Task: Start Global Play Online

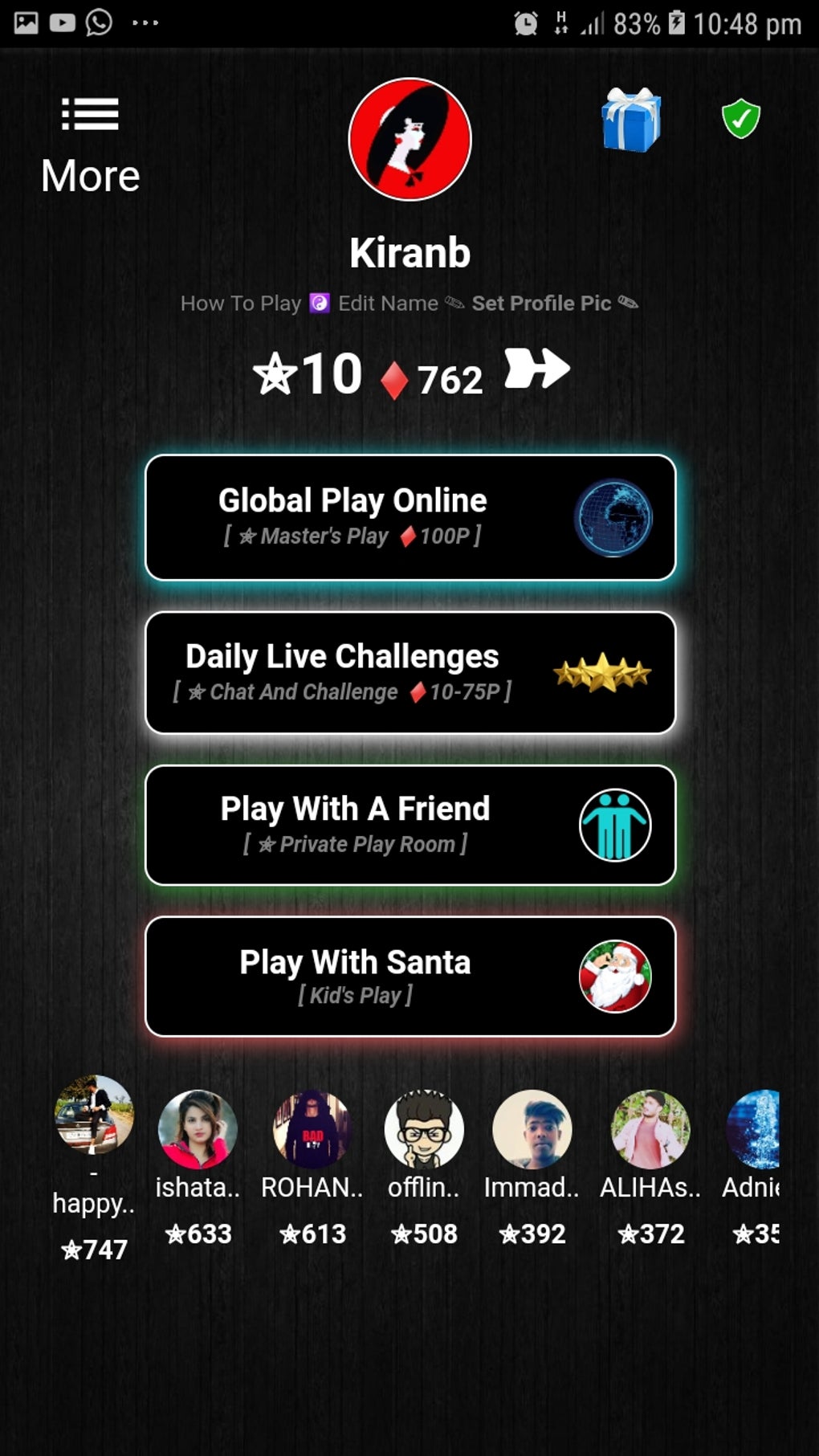Action: 409,517
